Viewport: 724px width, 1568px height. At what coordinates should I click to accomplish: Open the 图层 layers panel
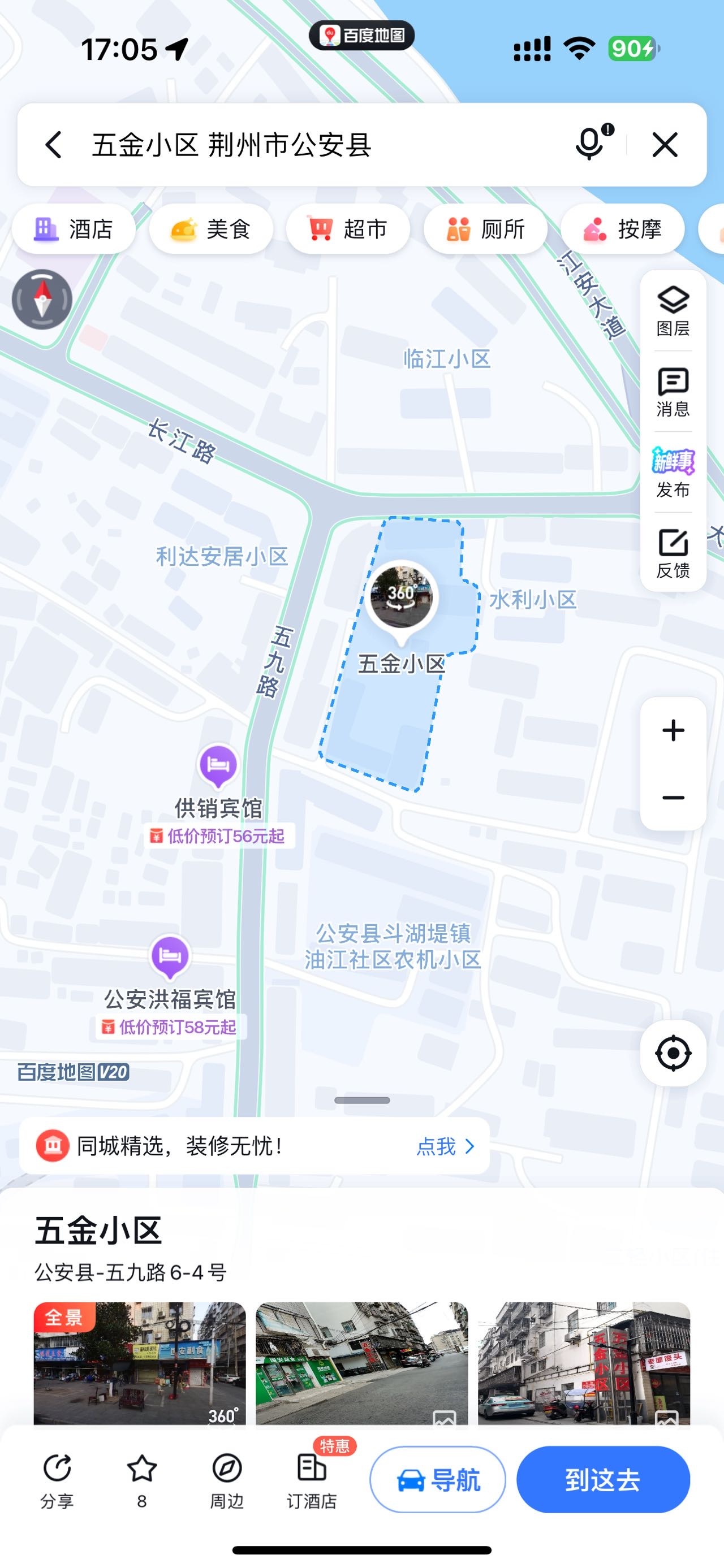[673, 310]
